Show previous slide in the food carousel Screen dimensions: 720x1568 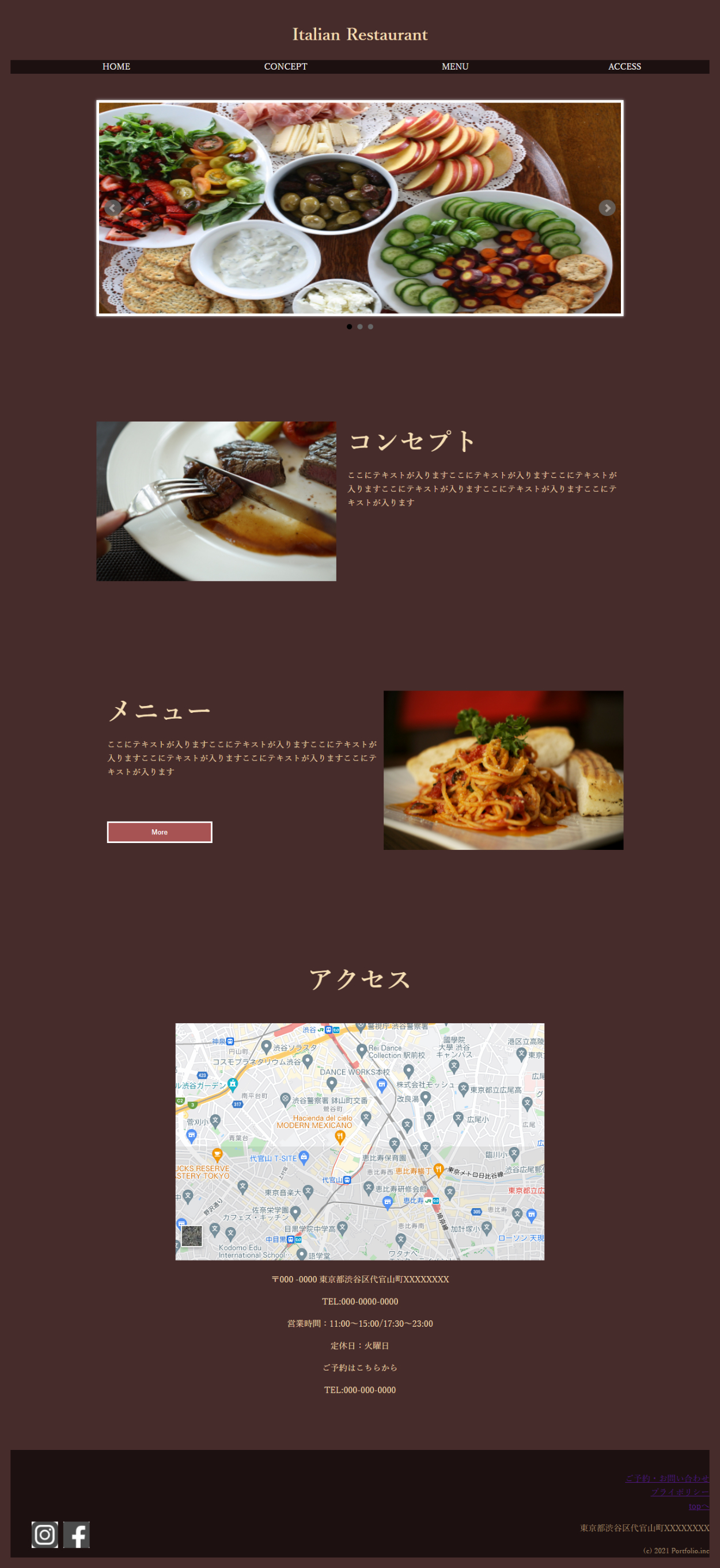point(112,208)
